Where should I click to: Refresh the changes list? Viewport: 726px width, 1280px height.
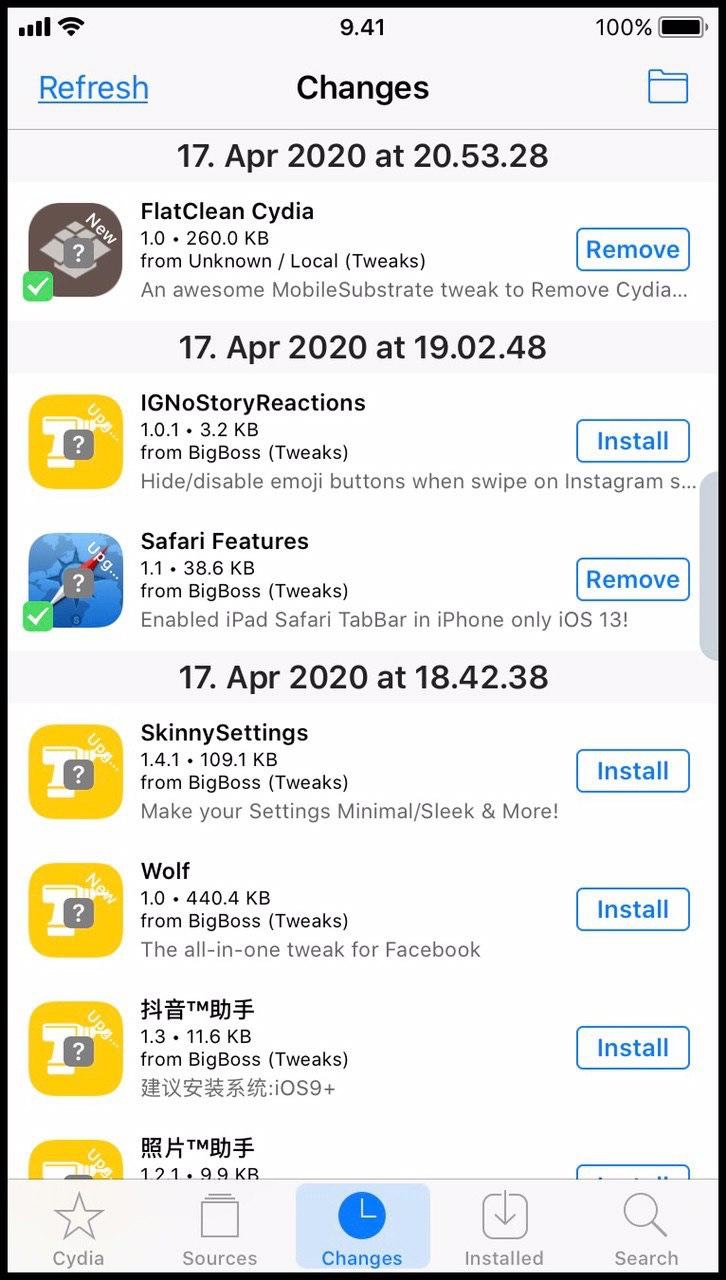pos(93,88)
